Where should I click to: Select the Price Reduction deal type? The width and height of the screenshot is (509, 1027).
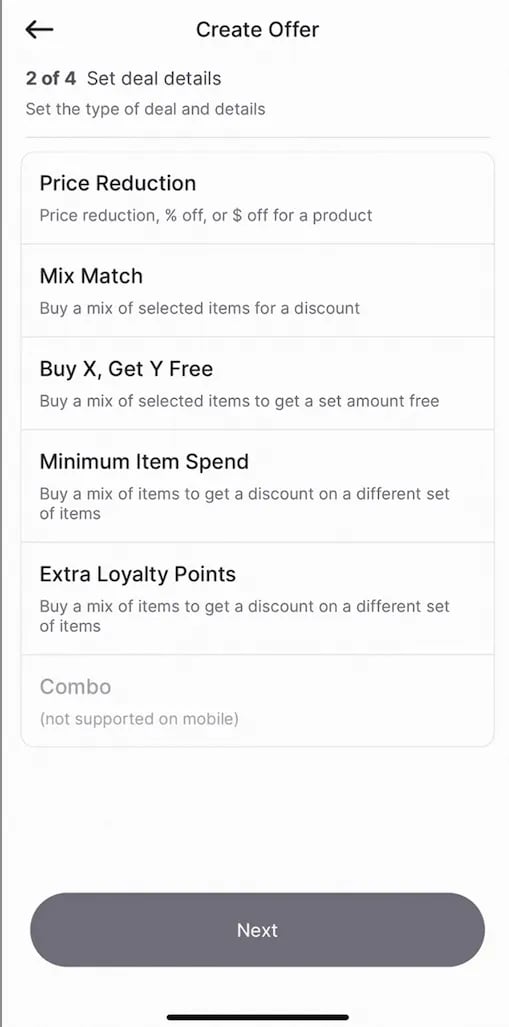pos(257,198)
